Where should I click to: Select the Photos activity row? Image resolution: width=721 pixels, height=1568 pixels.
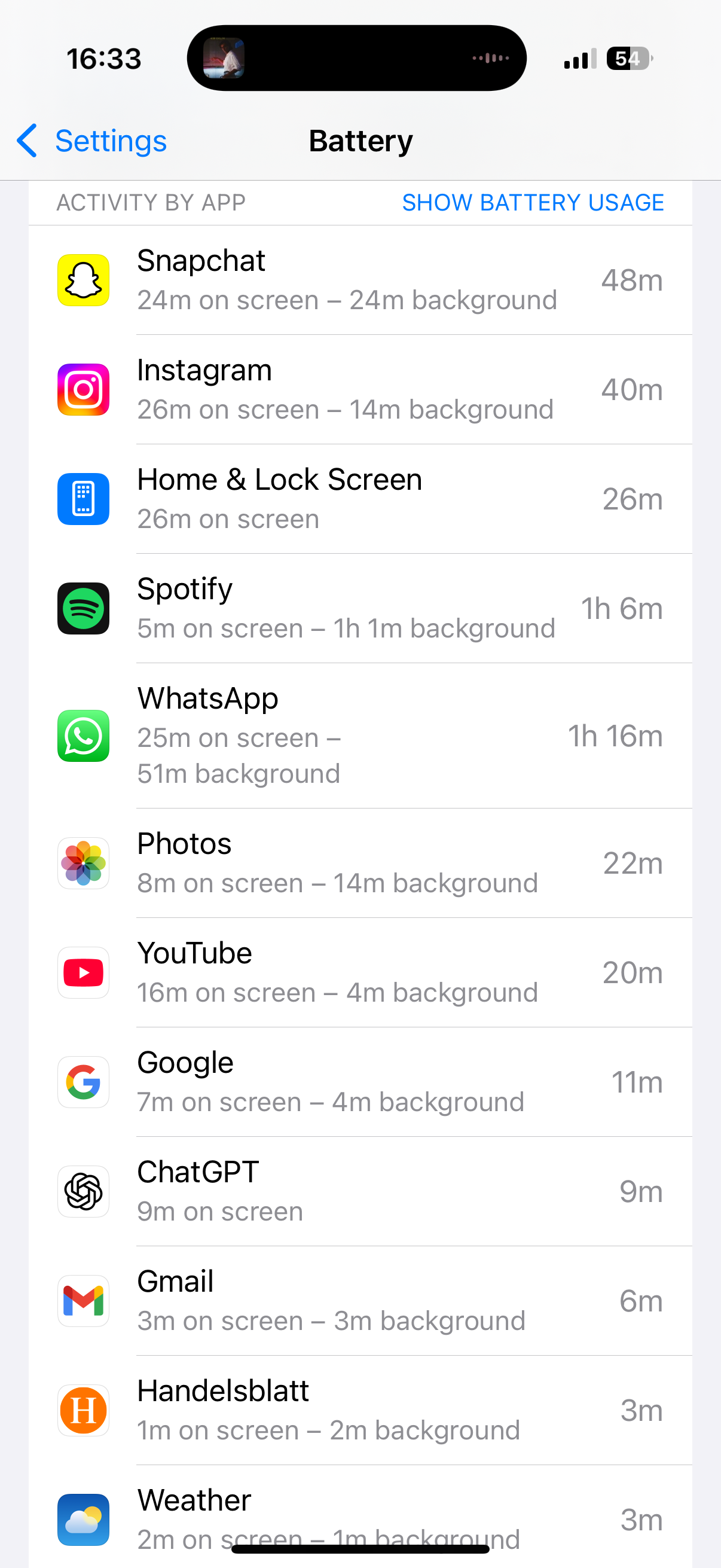360,863
